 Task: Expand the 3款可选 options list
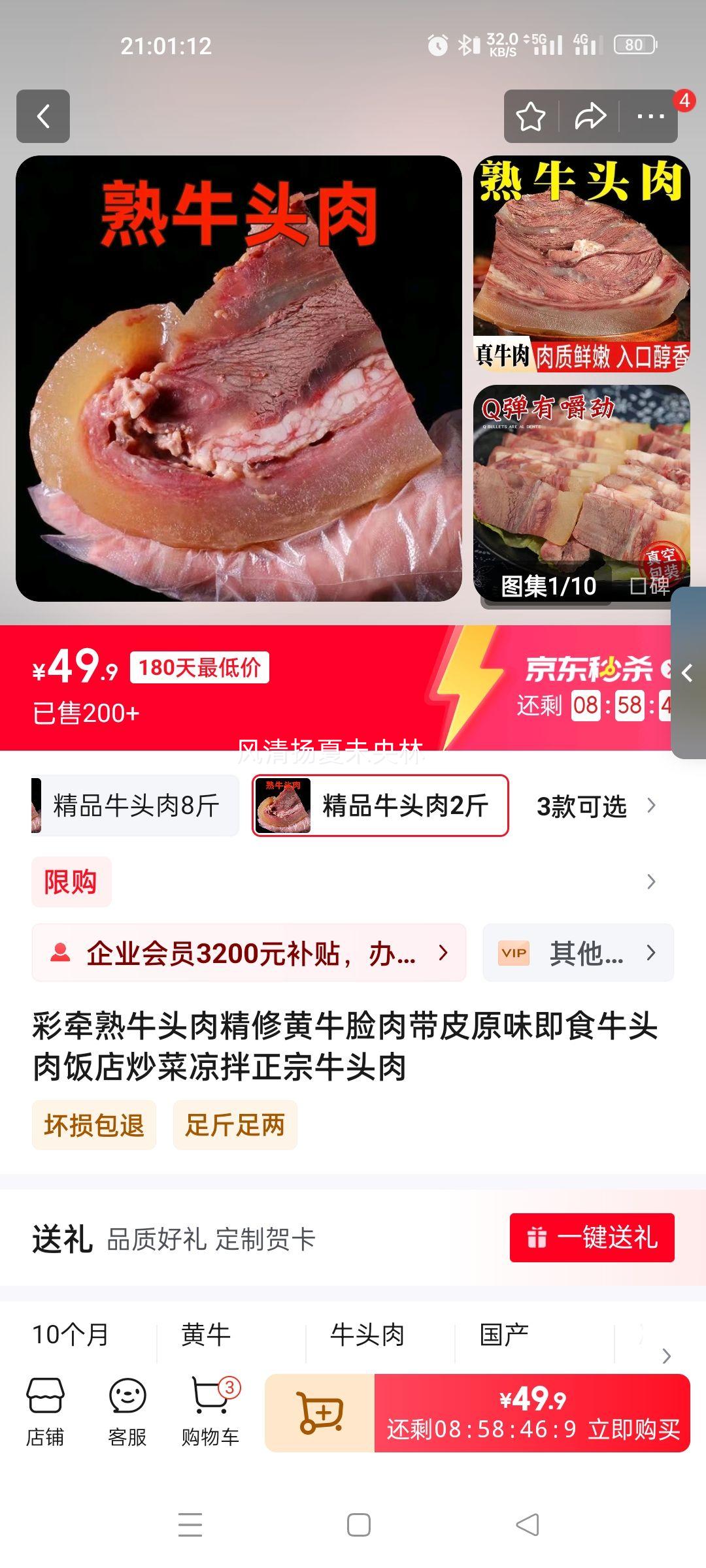pyautogui.click(x=596, y=806)
